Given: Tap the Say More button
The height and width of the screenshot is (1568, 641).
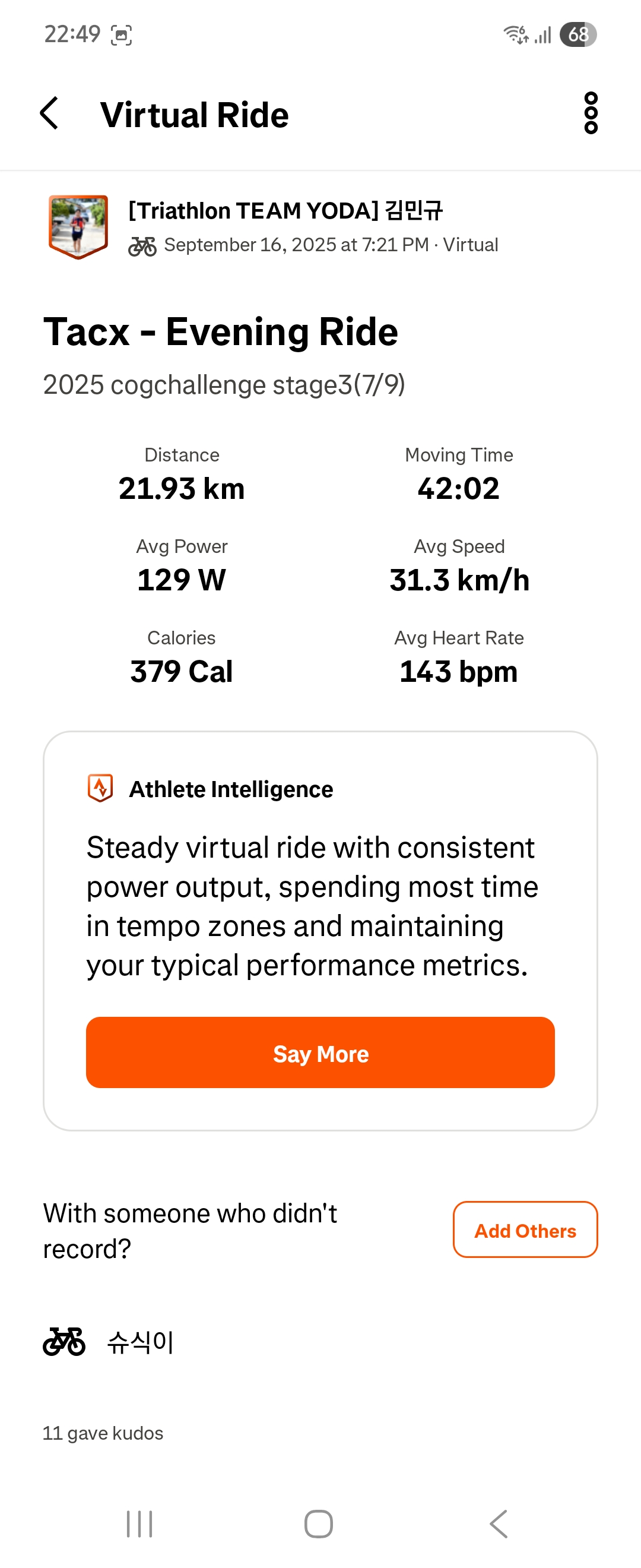Looking at the screenshot, I should 320,1052.
